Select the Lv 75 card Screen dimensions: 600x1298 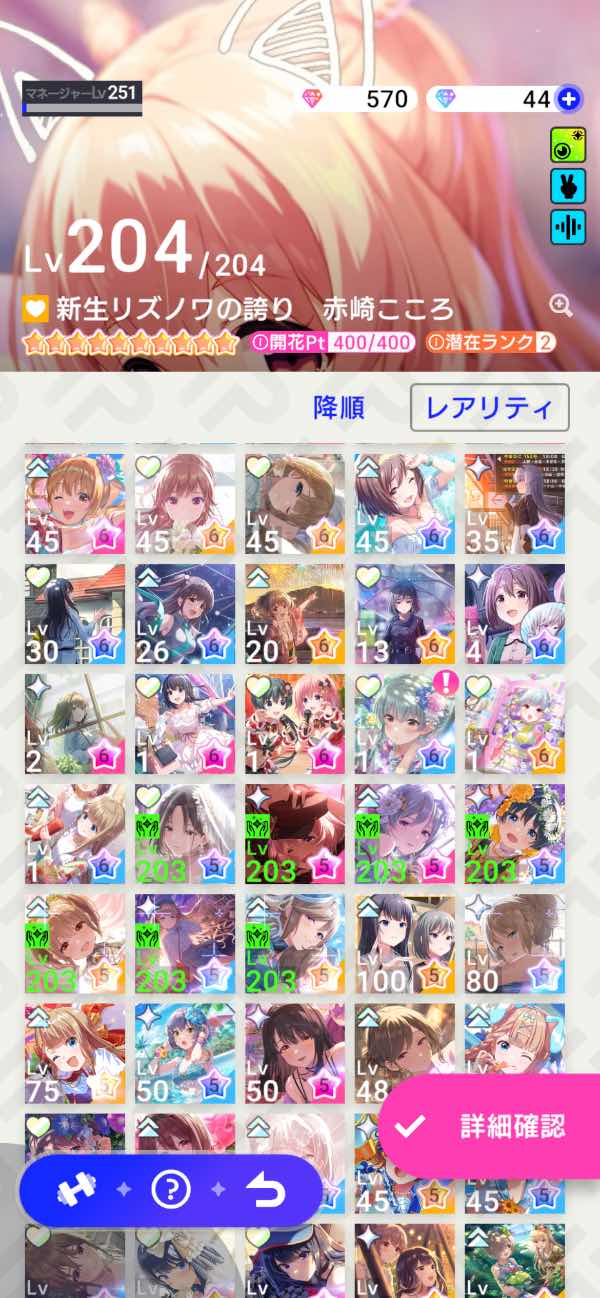[x=75, y=1054]
